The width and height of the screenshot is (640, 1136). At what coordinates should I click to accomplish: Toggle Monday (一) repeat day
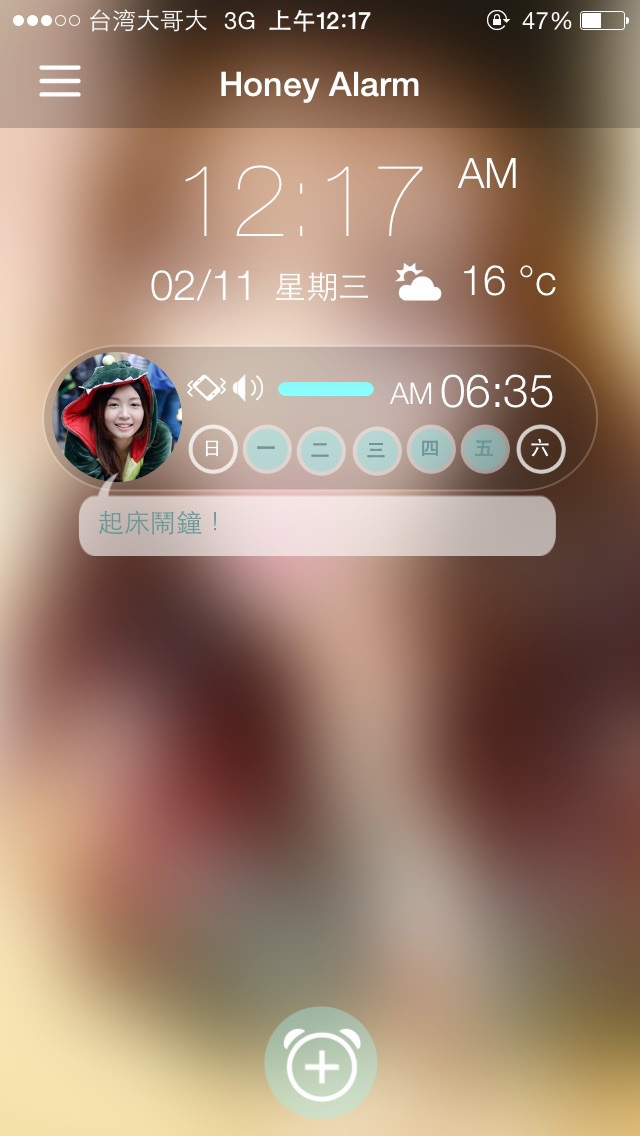267,450
